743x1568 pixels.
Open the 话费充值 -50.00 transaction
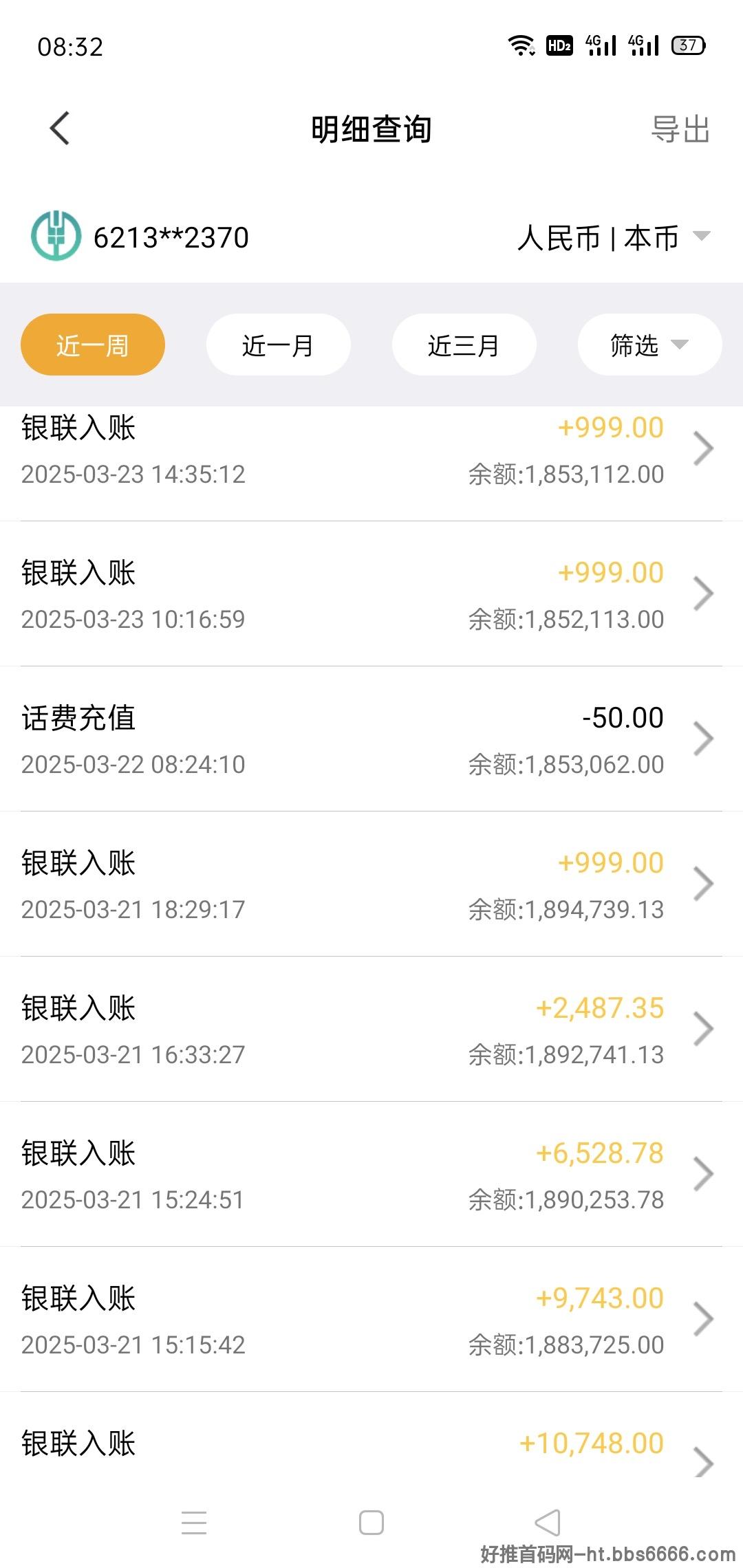[371, 739]
